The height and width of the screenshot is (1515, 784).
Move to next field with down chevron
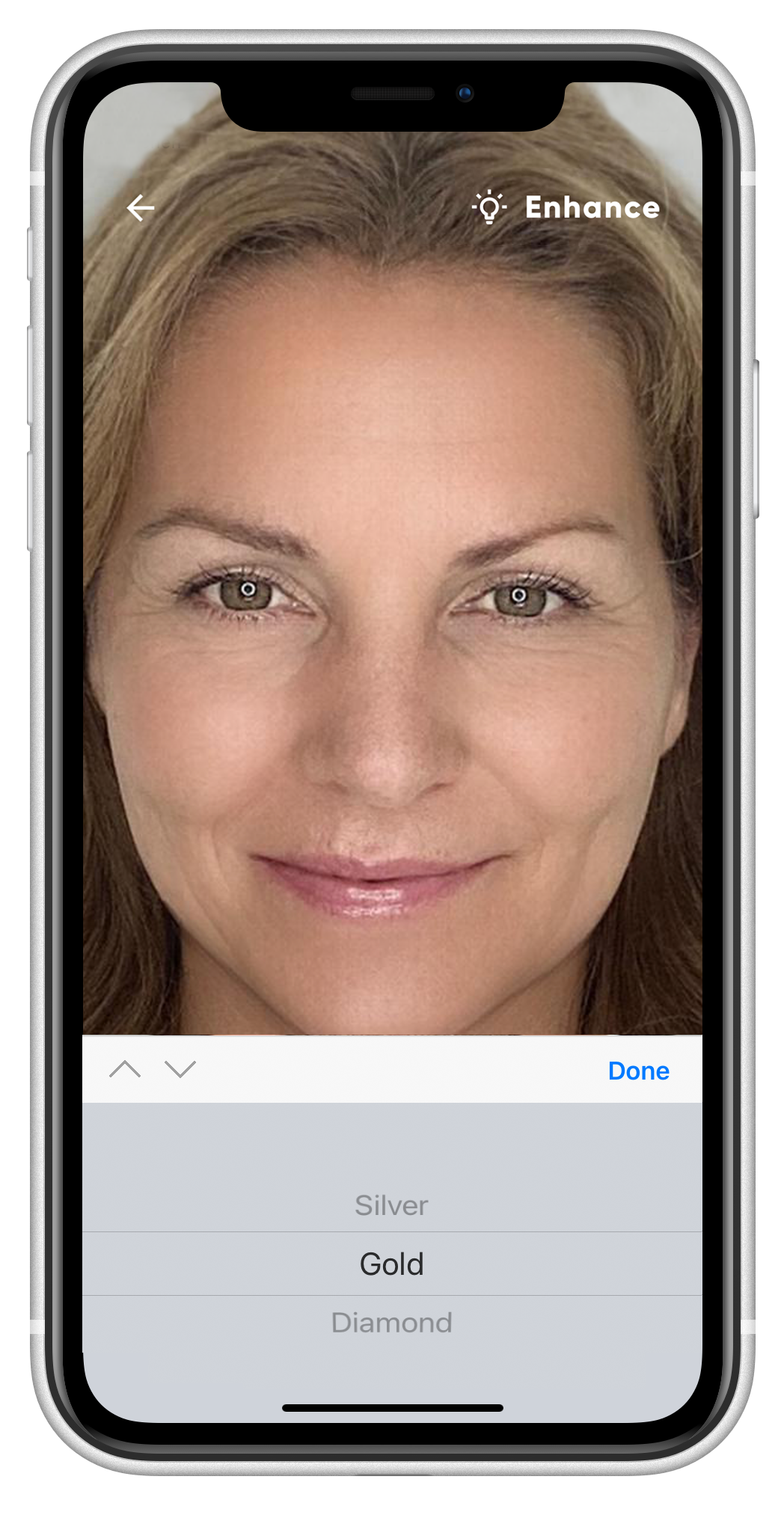pyautogui.click(x=180, y=1070)
